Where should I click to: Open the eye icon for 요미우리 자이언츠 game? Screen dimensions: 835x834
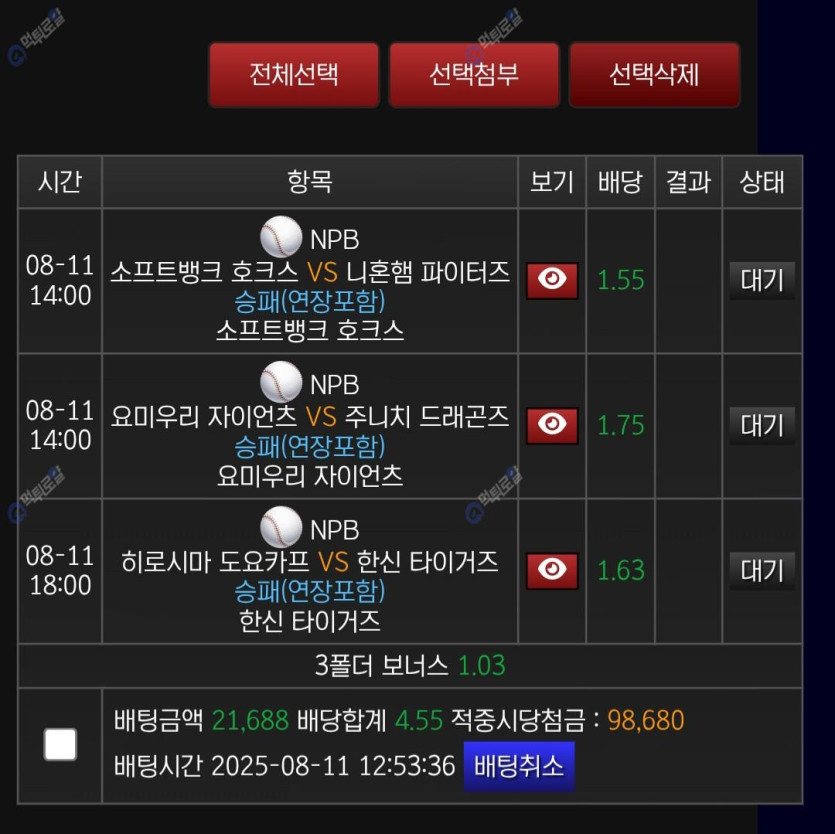click(x=552, y=425)
